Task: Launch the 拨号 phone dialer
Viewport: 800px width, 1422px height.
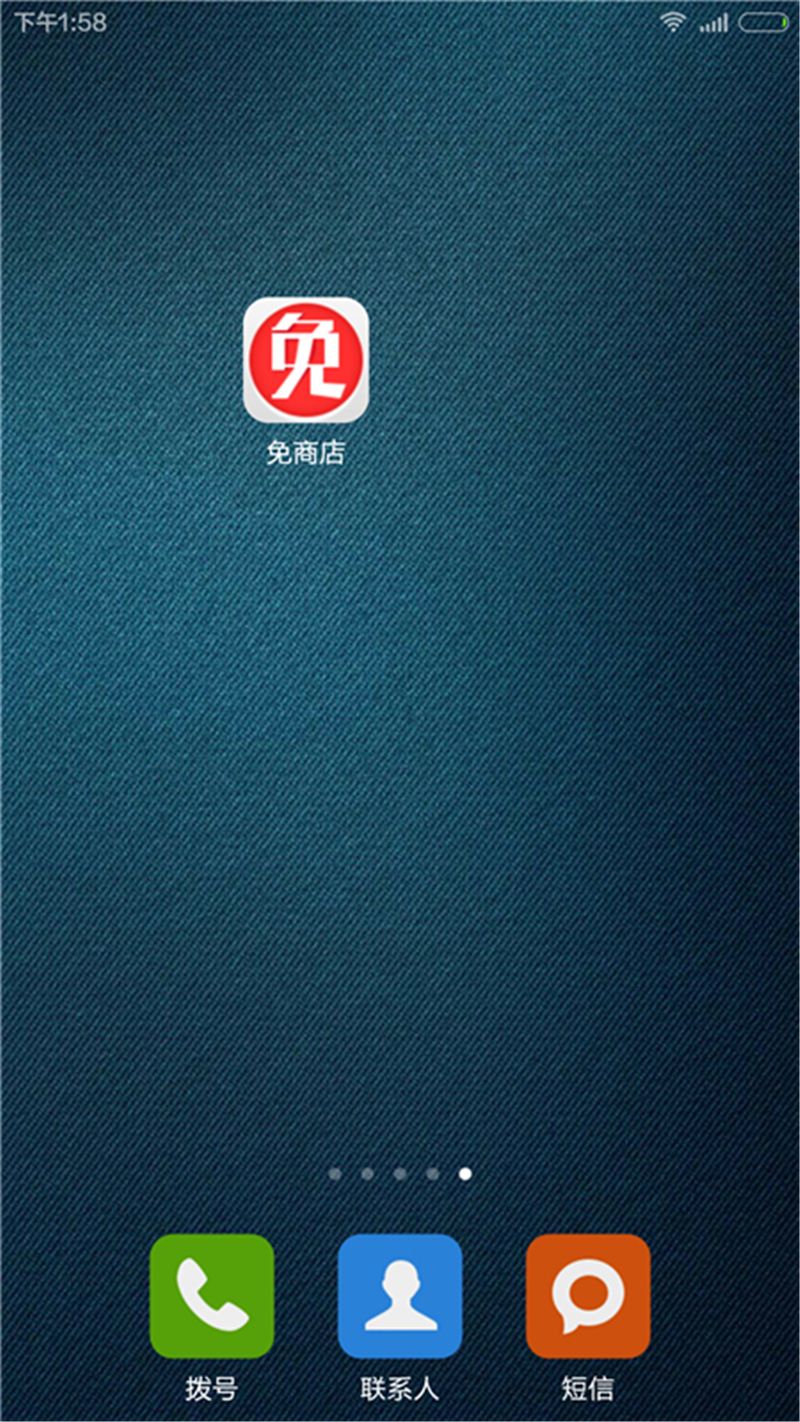Action: pos(211,1295)
